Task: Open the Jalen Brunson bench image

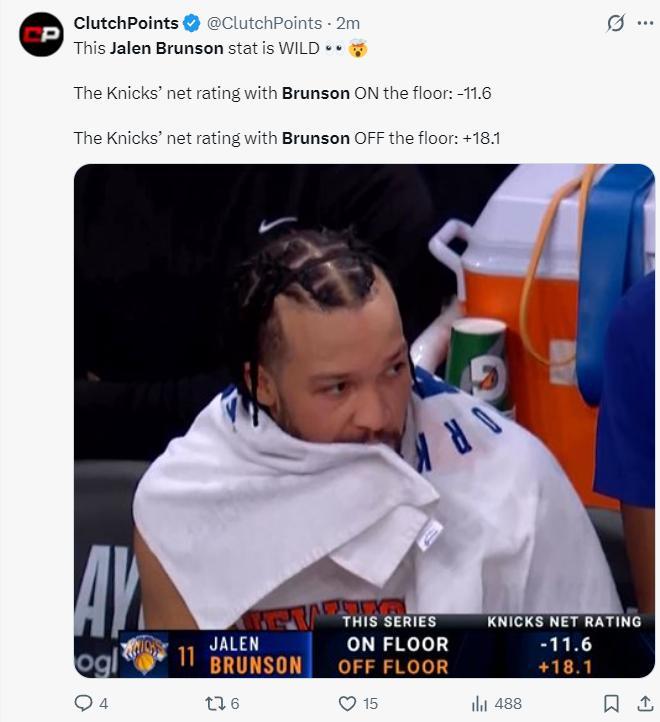Action: pos(364,420)
